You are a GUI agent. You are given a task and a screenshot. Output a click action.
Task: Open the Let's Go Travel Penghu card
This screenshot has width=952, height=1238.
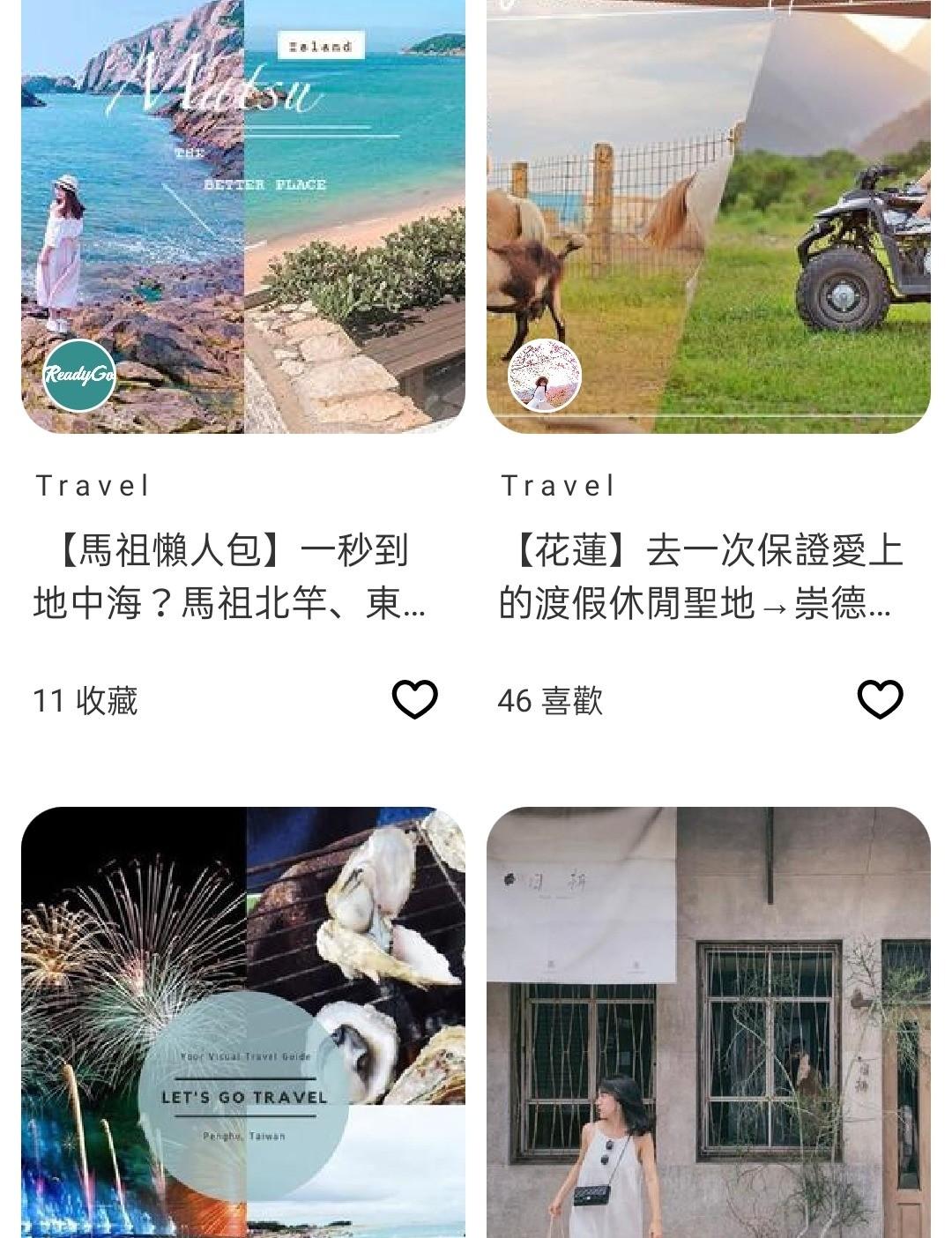pos(242,1023)
